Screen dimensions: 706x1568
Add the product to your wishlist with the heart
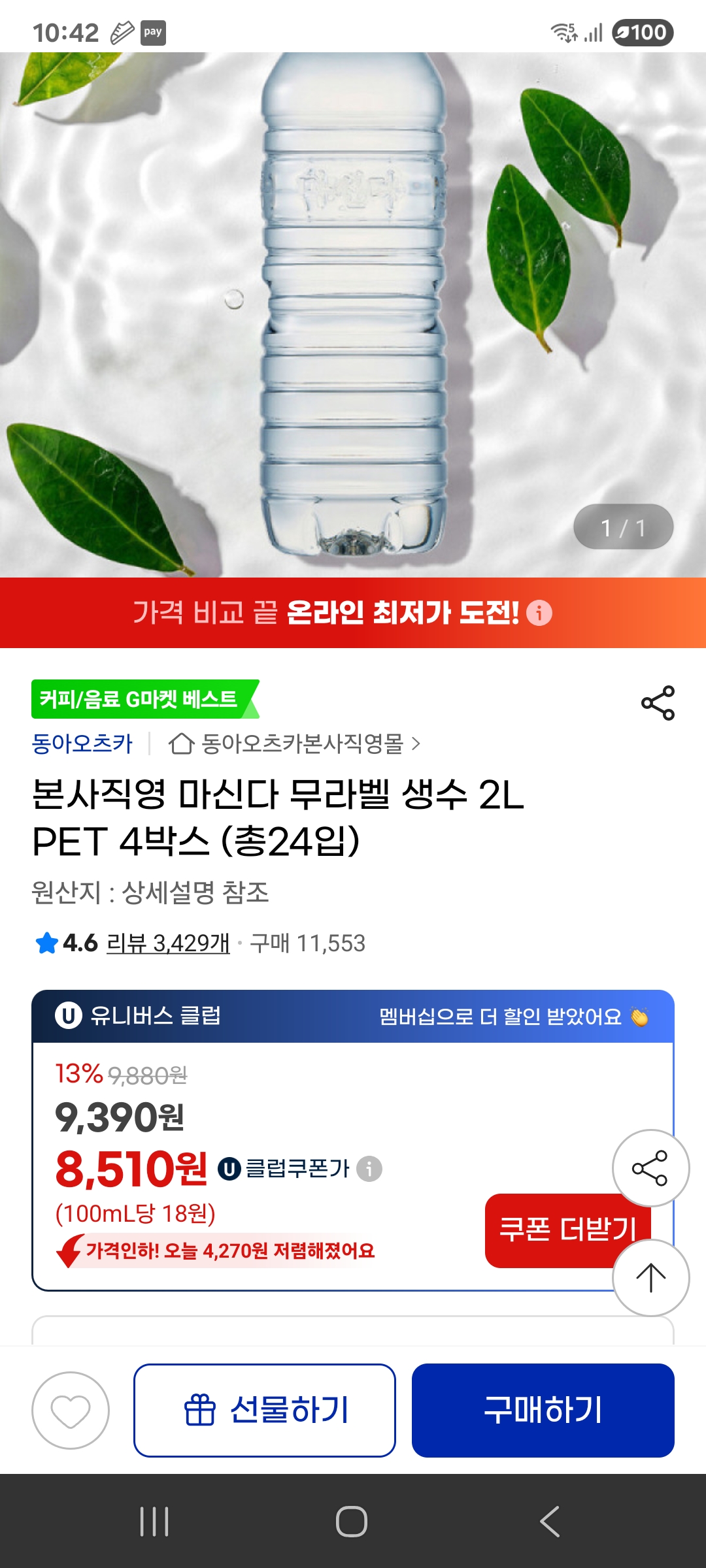71,1411
